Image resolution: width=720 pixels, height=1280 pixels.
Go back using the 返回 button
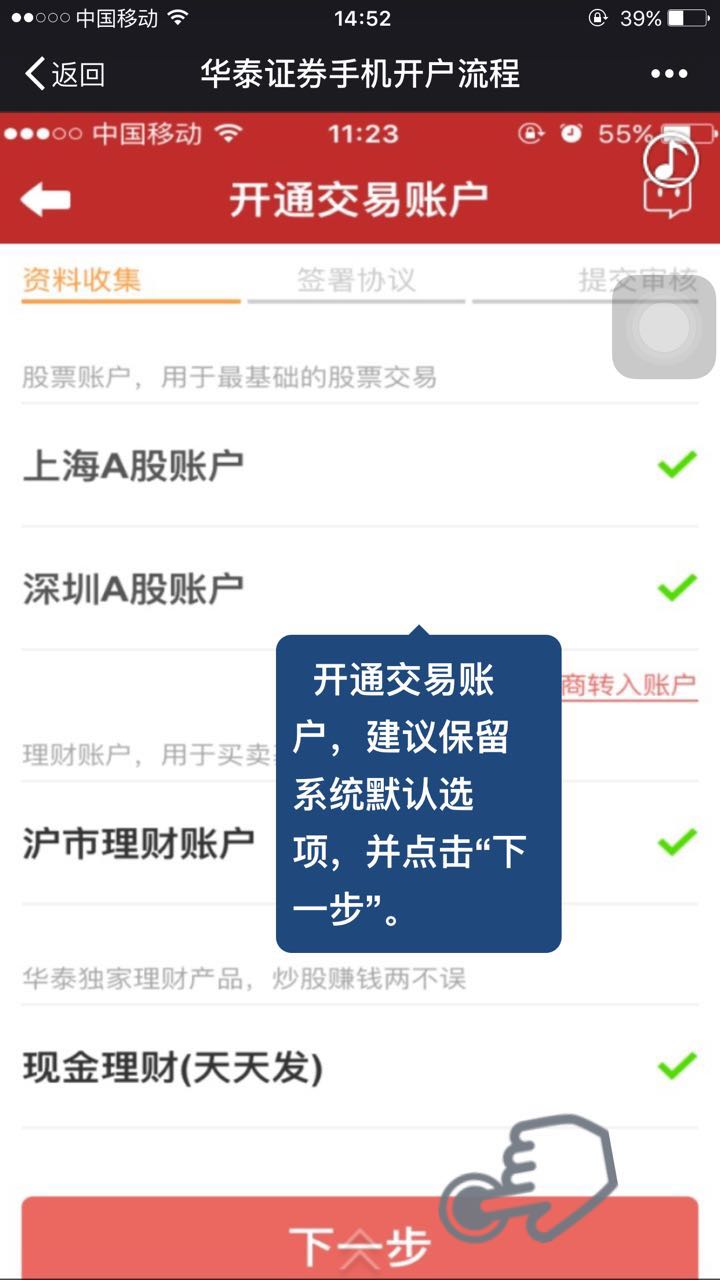tap(64, 74)
